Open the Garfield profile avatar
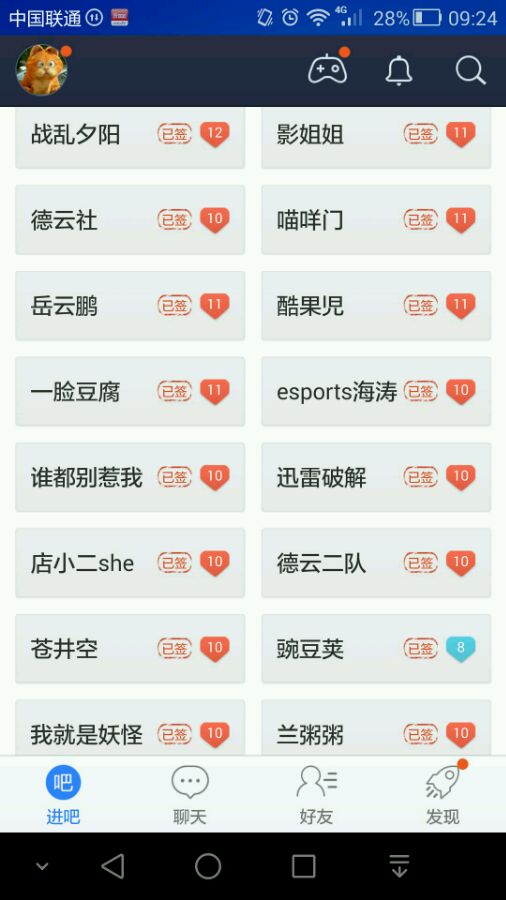Viewport: 506px width, 900px height. tap(41, 71)
